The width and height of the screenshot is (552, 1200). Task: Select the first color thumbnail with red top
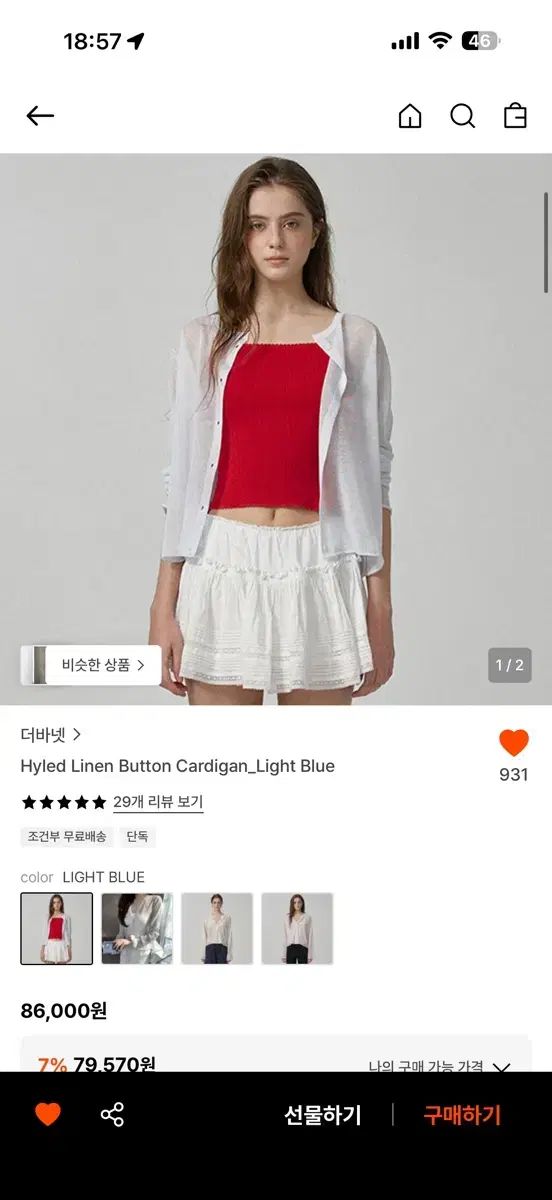(x=57, y=929)
